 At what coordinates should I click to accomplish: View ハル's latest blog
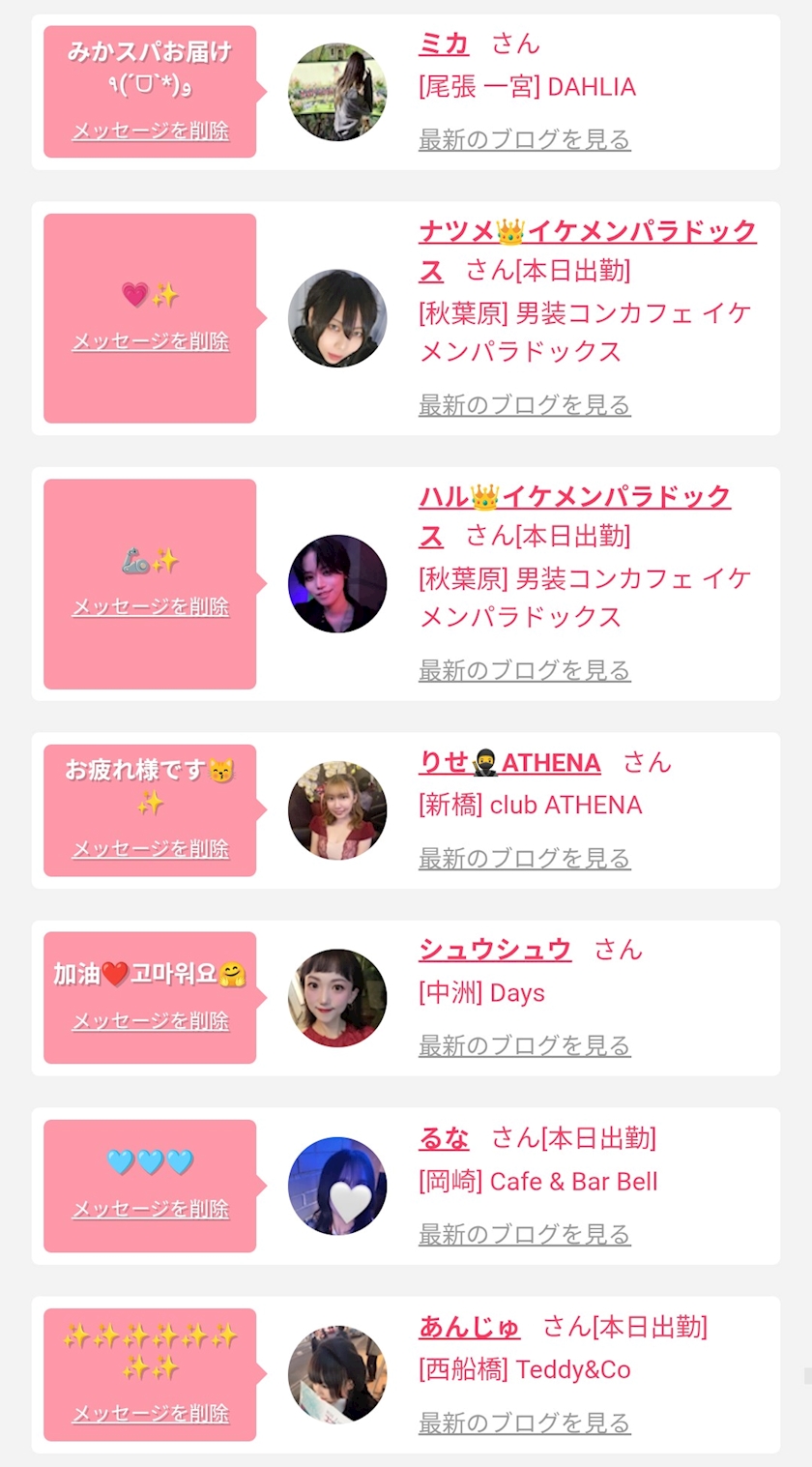(x=524, y=670)
